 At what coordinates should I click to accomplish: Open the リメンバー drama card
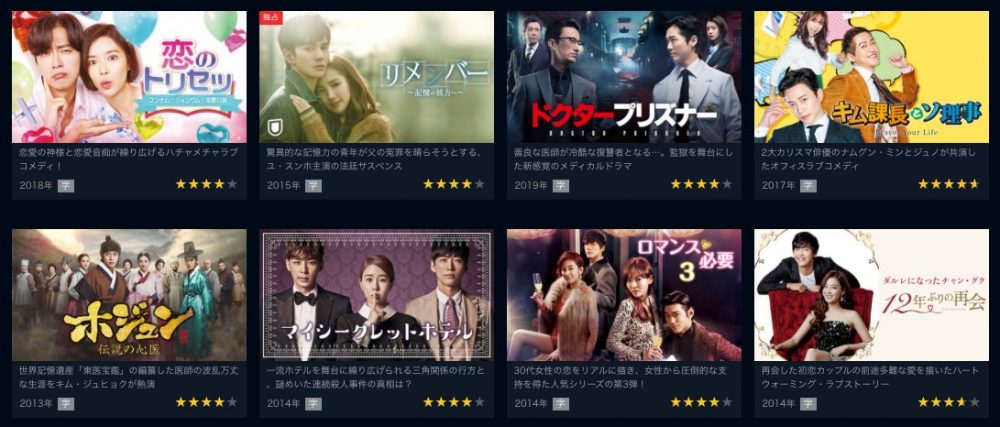[376, 77]
